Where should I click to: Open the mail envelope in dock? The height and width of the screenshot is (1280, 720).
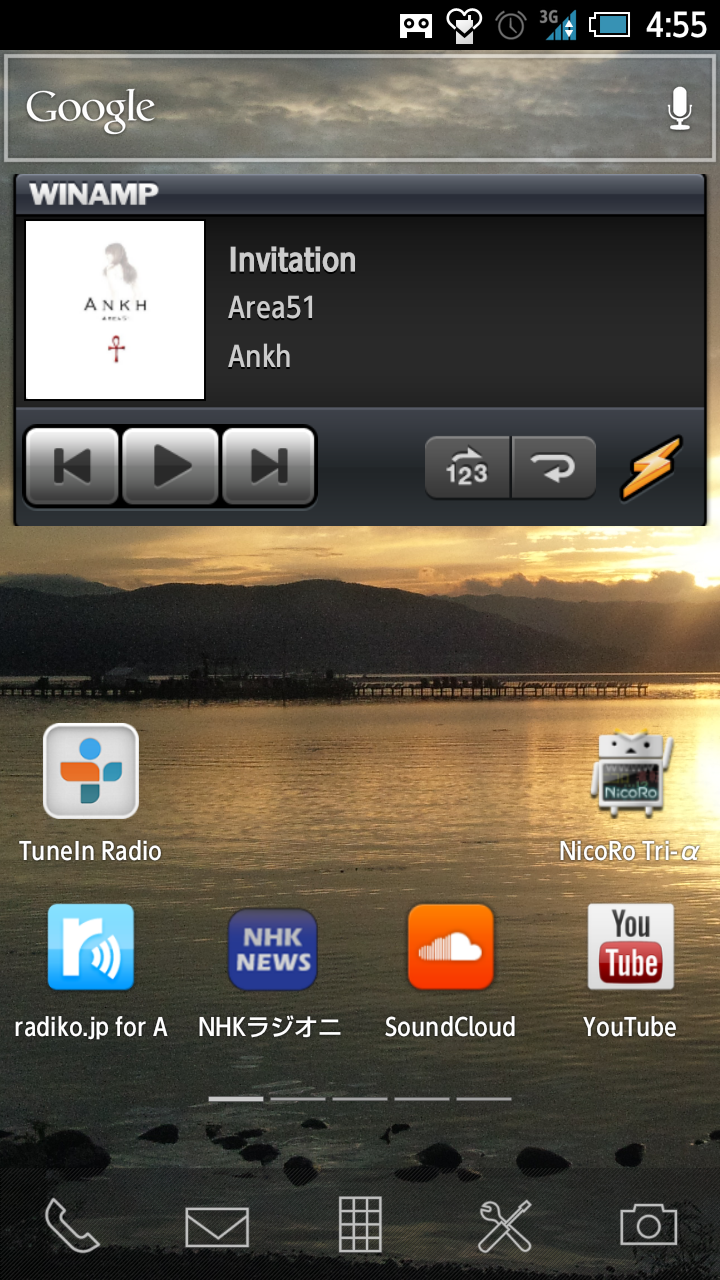pyautogui.click(x=217, y=1227)
